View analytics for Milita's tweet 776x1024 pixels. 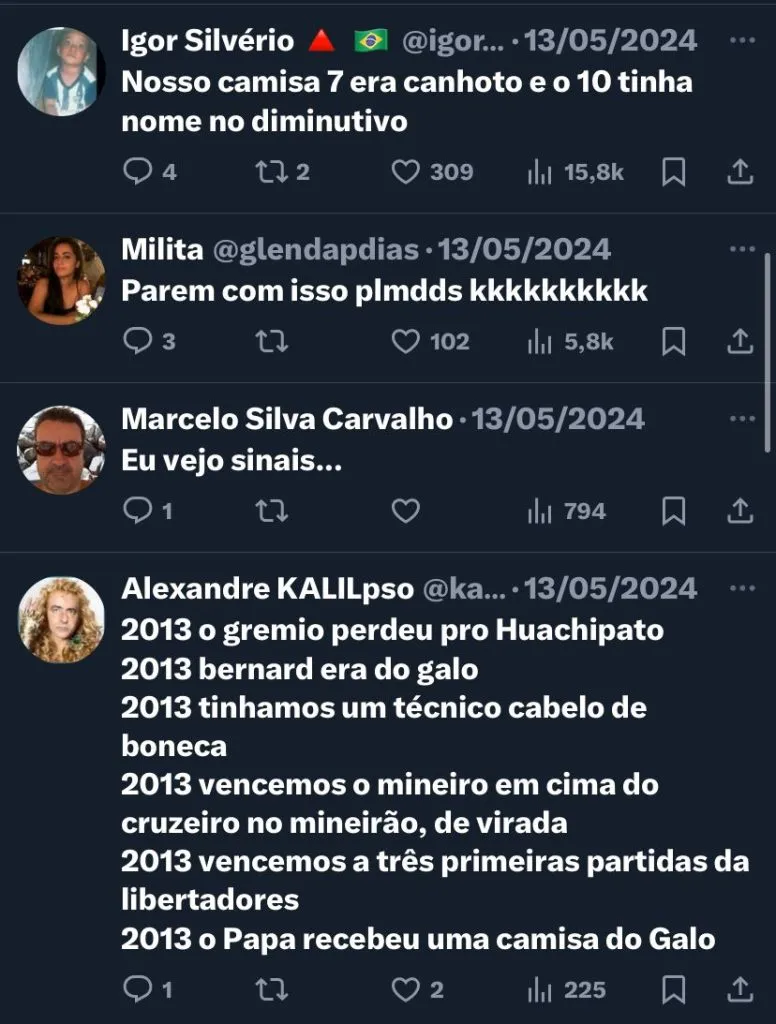tap(541, 342)
